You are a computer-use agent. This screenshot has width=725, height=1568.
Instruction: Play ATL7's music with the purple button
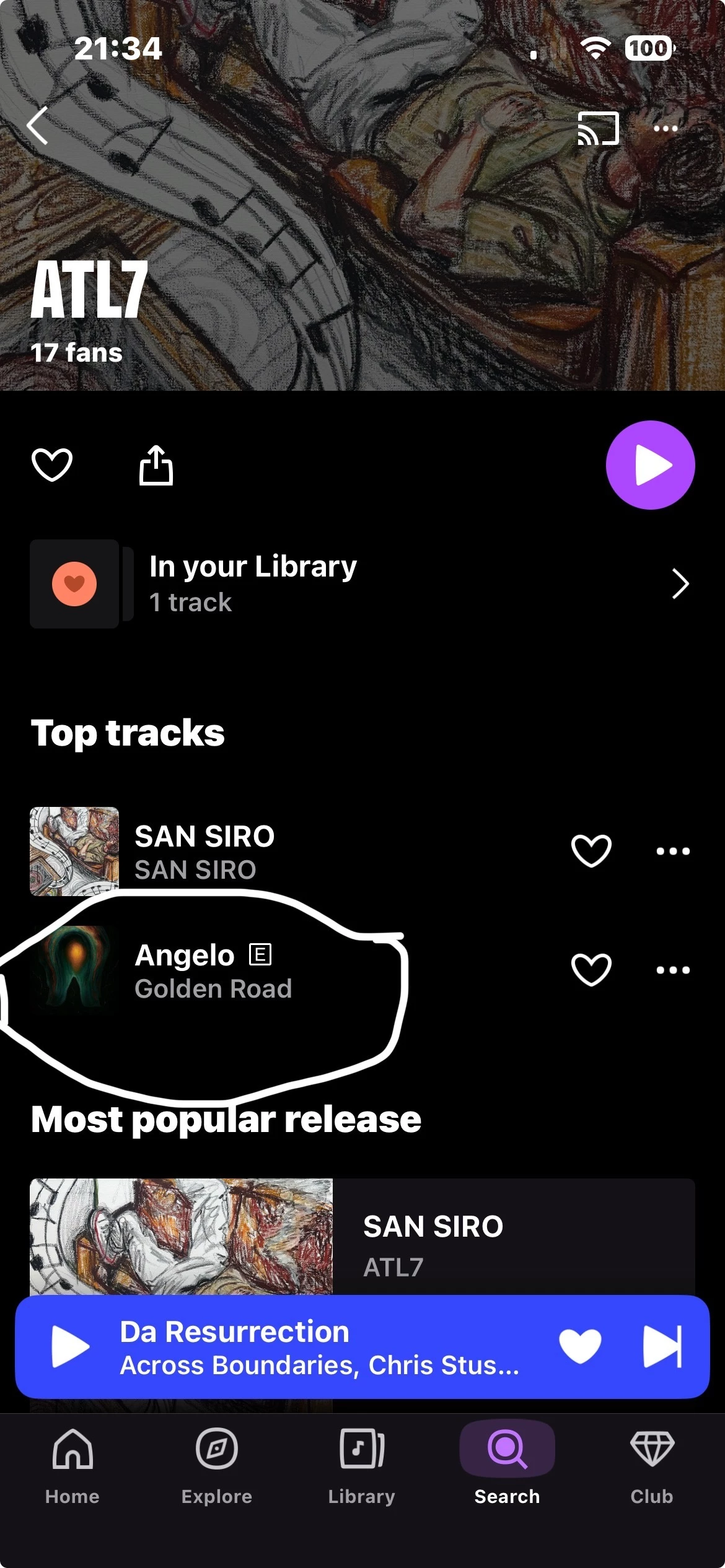click(650, 464)
